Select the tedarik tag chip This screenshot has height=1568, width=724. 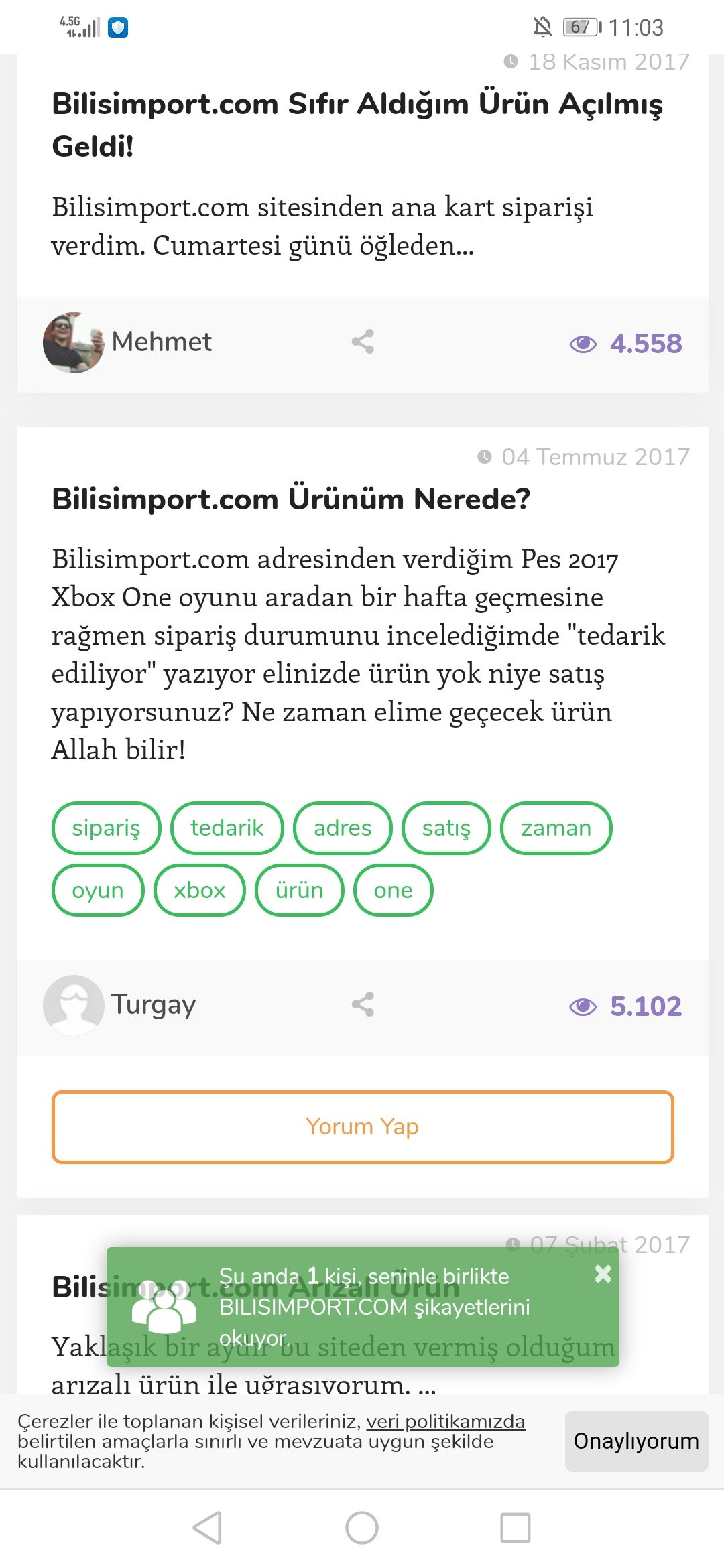[x=227, y=828]
